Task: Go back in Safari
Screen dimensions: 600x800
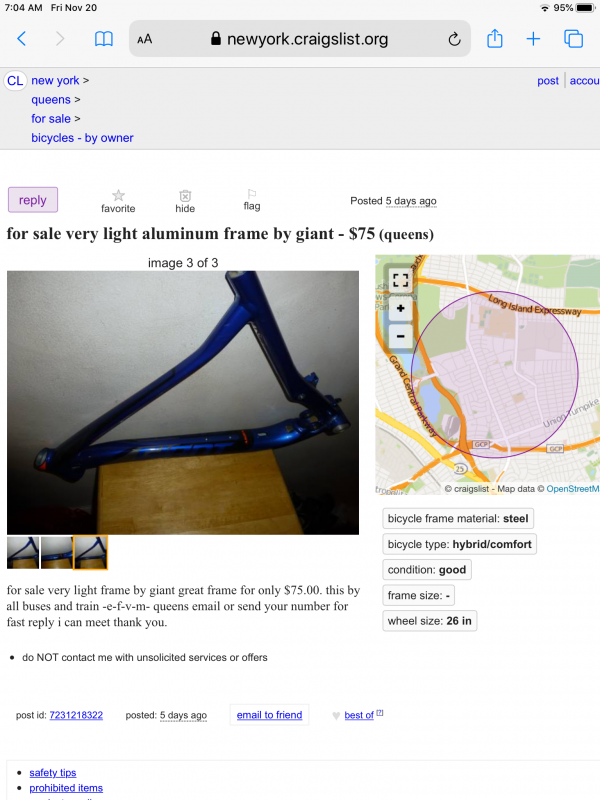Action: 21,39
